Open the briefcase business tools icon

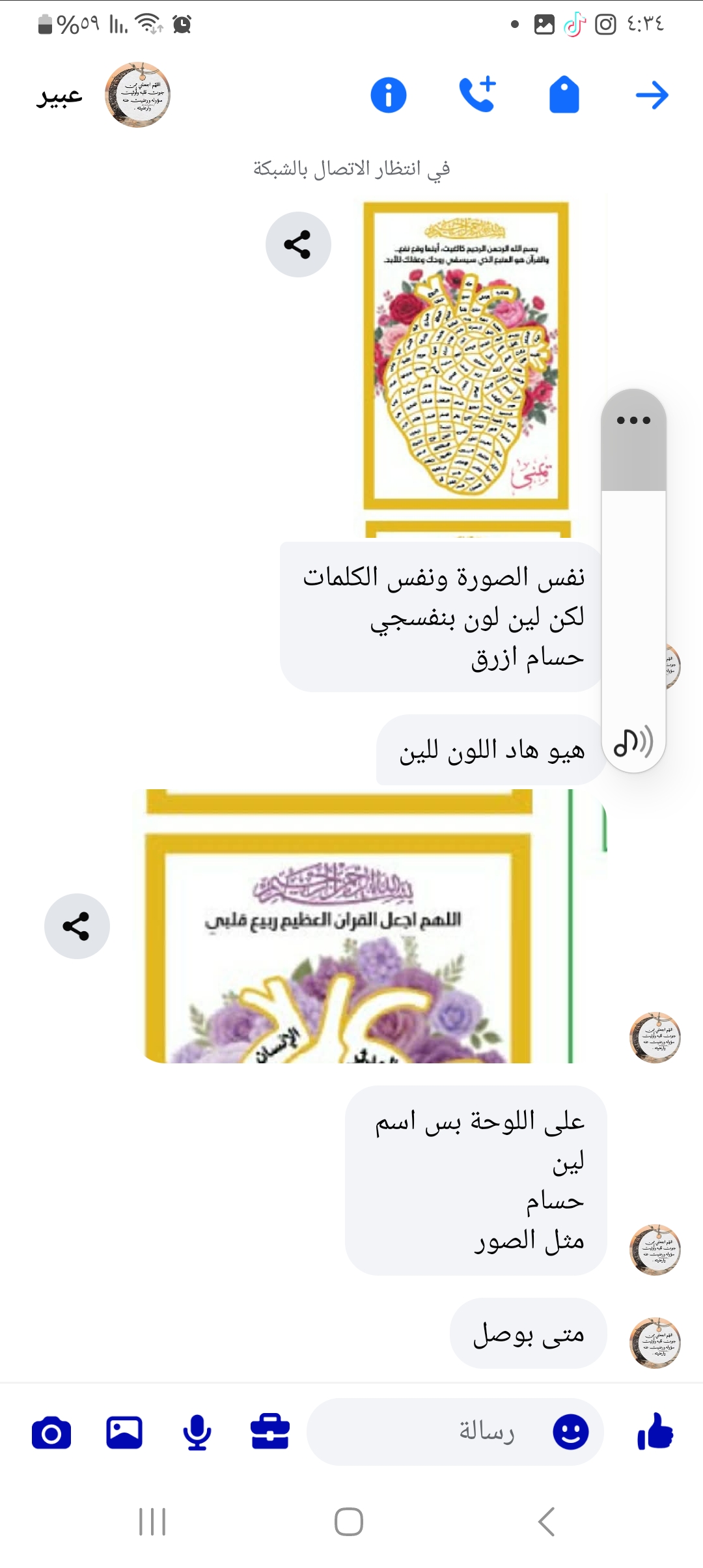pos(270,1432)
